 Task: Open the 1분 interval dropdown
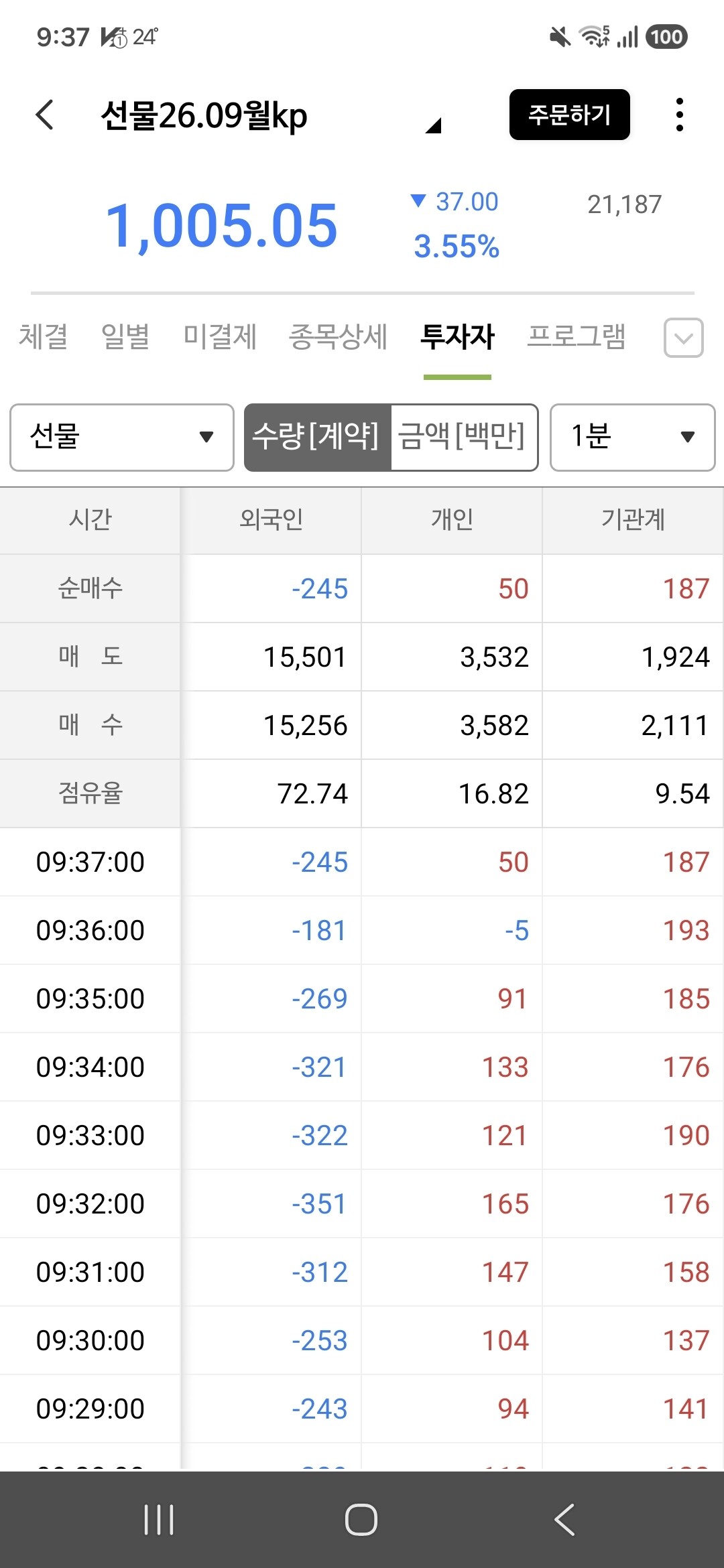click(x=632, y=438)
